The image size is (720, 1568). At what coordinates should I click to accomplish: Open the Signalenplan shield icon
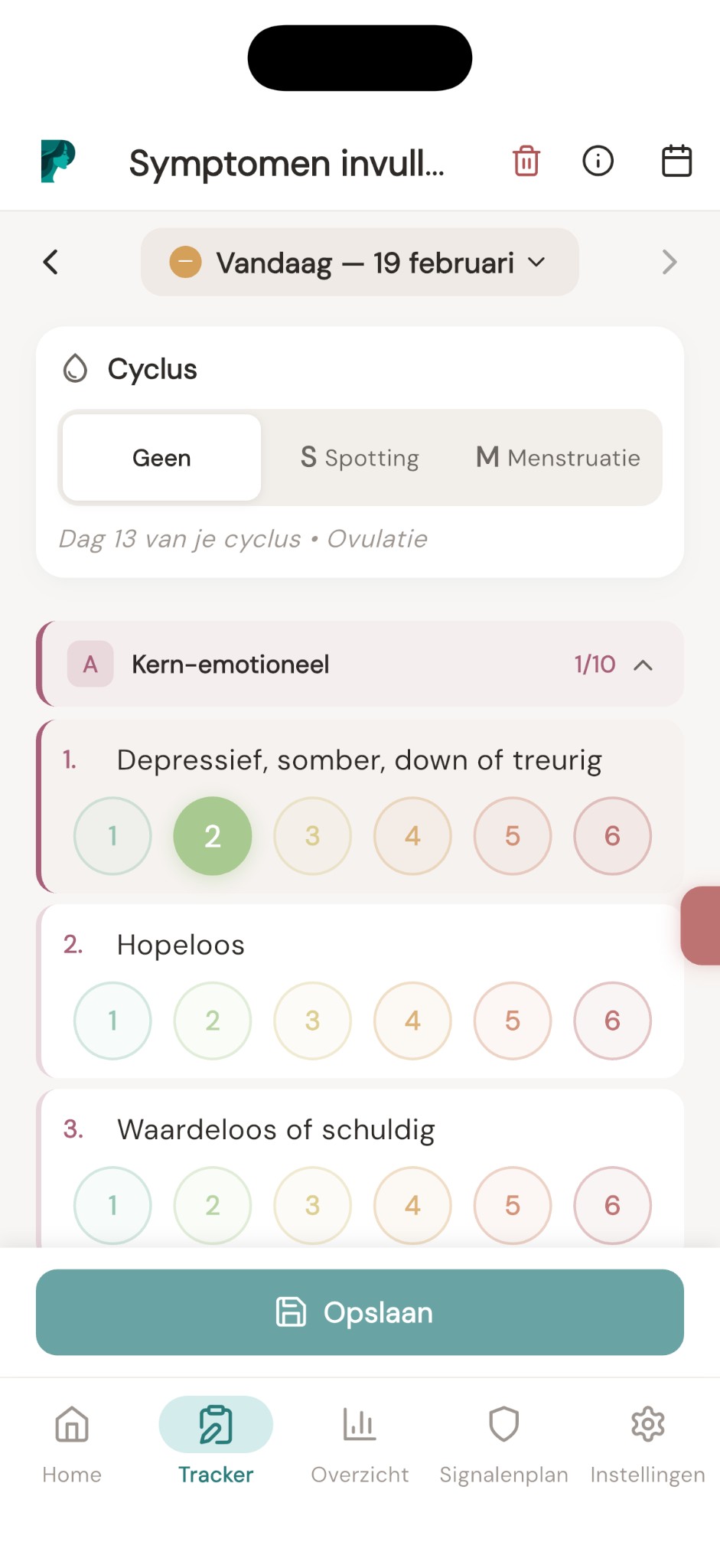point(503,1439)
